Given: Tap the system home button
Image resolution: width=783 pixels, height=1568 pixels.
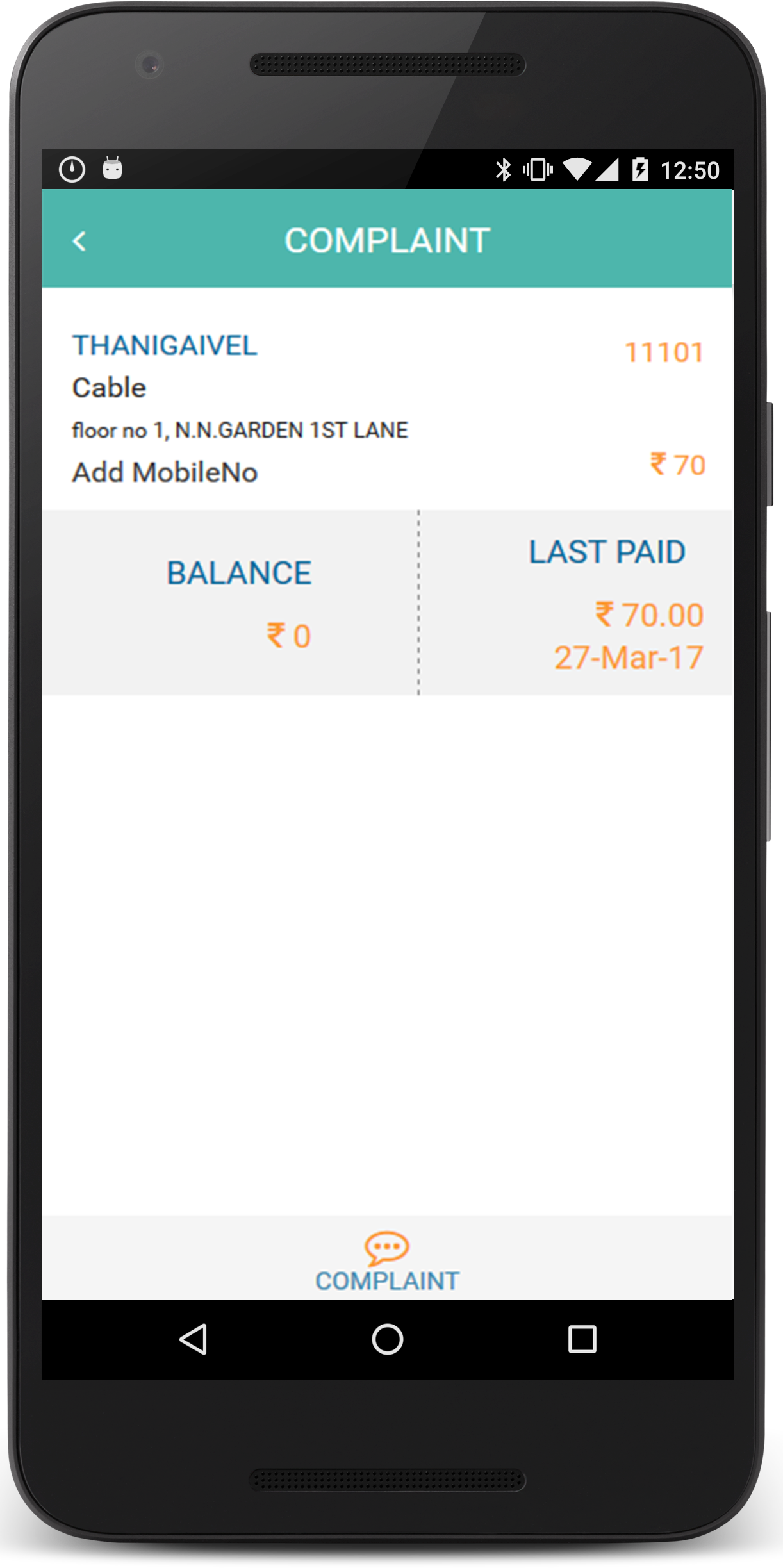Looking at the screenshot, I should [x=387, y=1339].
